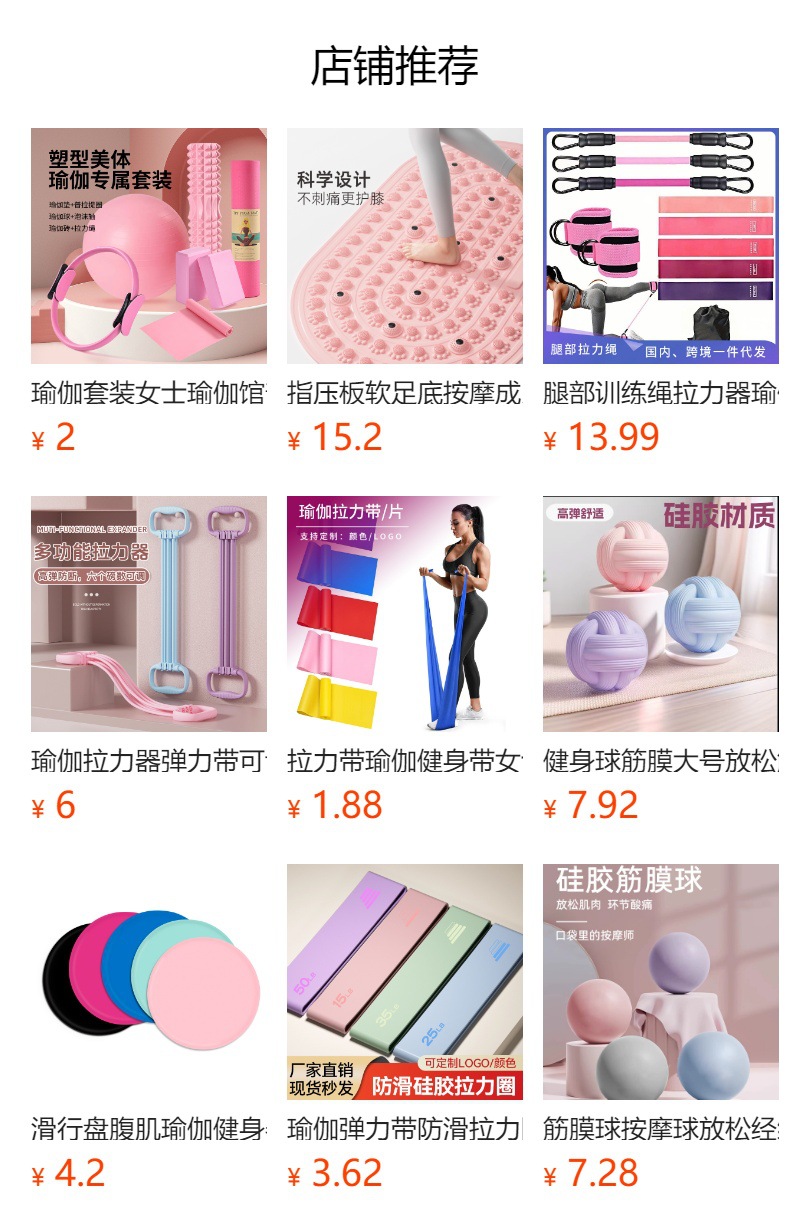Open the 腿部训练绳拉力器 product card
This screenshot has width=790, height=1232.
pos(661,290)
